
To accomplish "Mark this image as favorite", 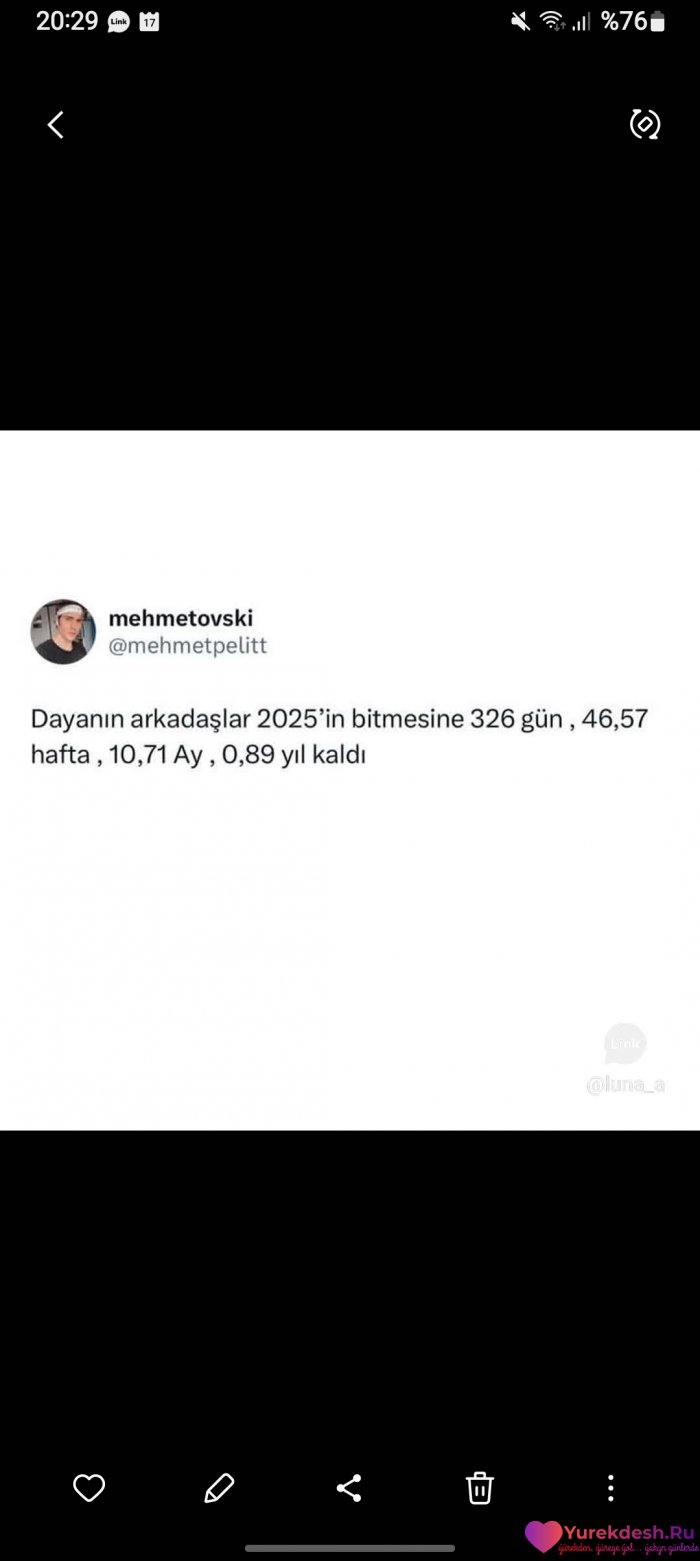I will click(x=89, y=1488).
